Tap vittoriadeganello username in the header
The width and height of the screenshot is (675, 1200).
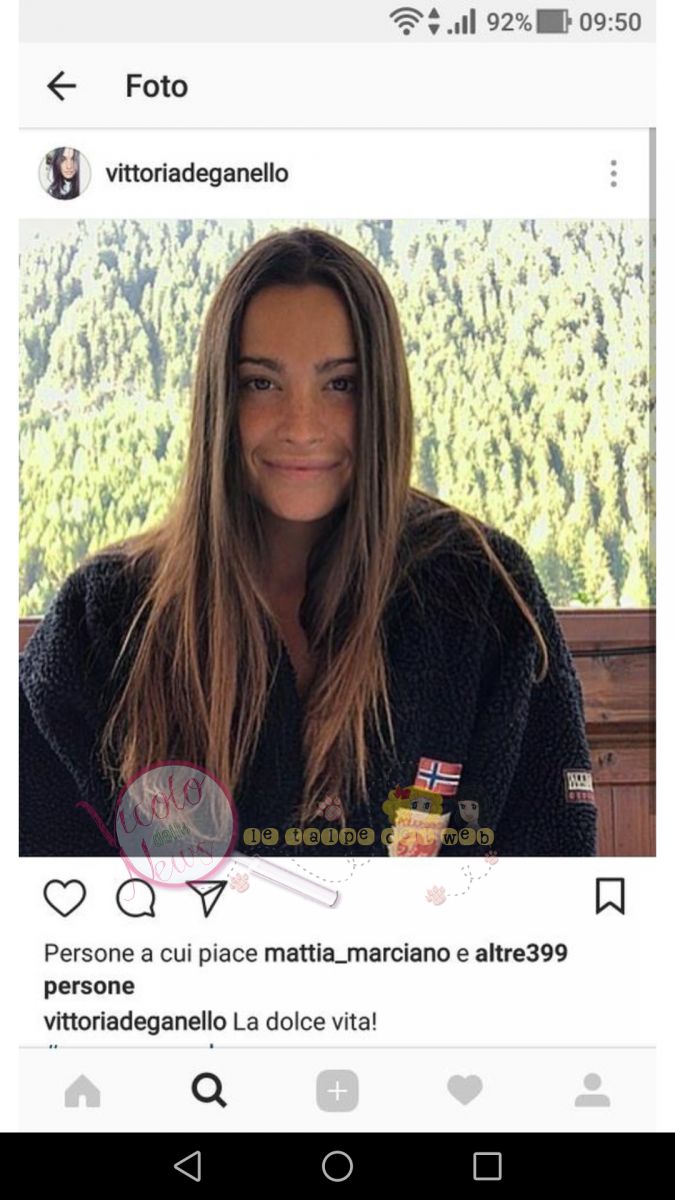197,174
